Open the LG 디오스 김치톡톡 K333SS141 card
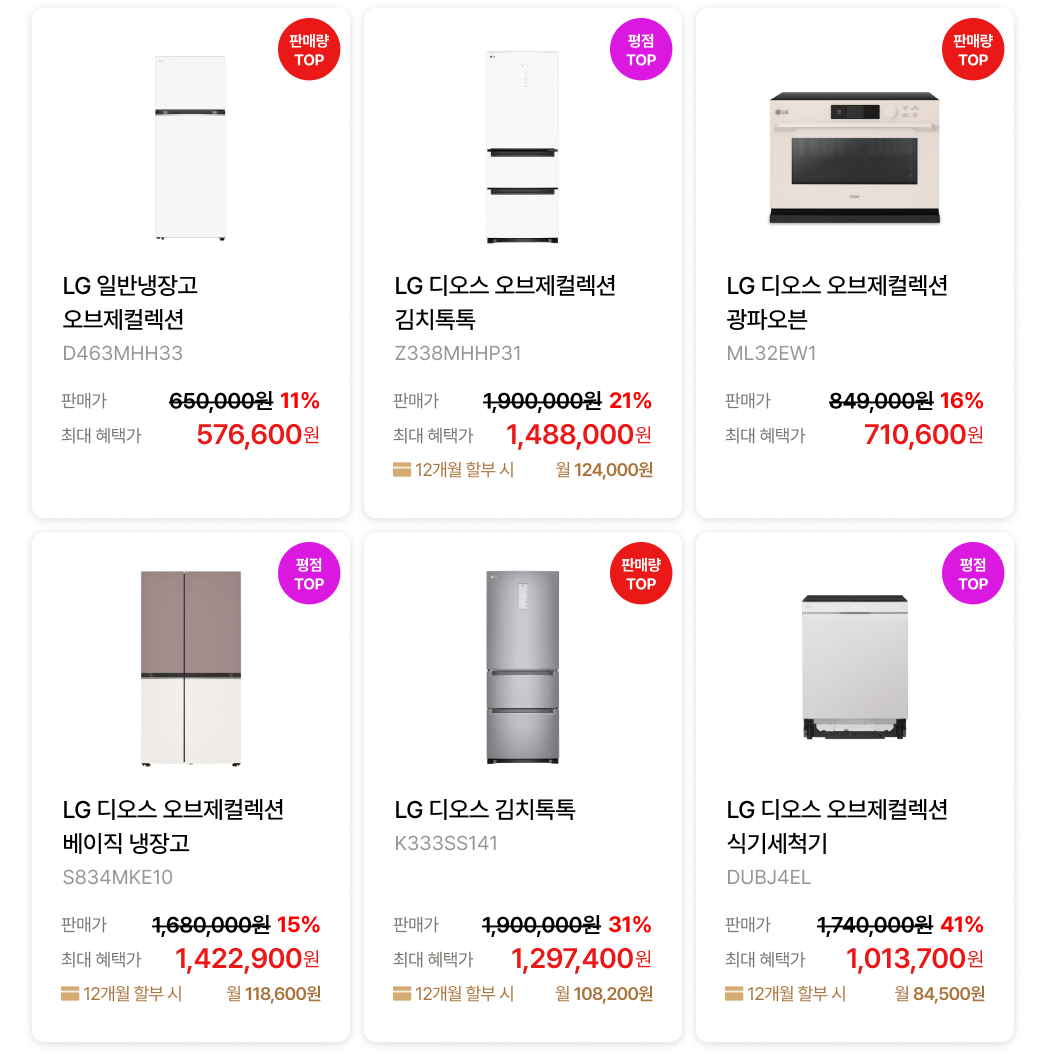This screenshot has height=1054, width=1046. click(x=522, y=786)
